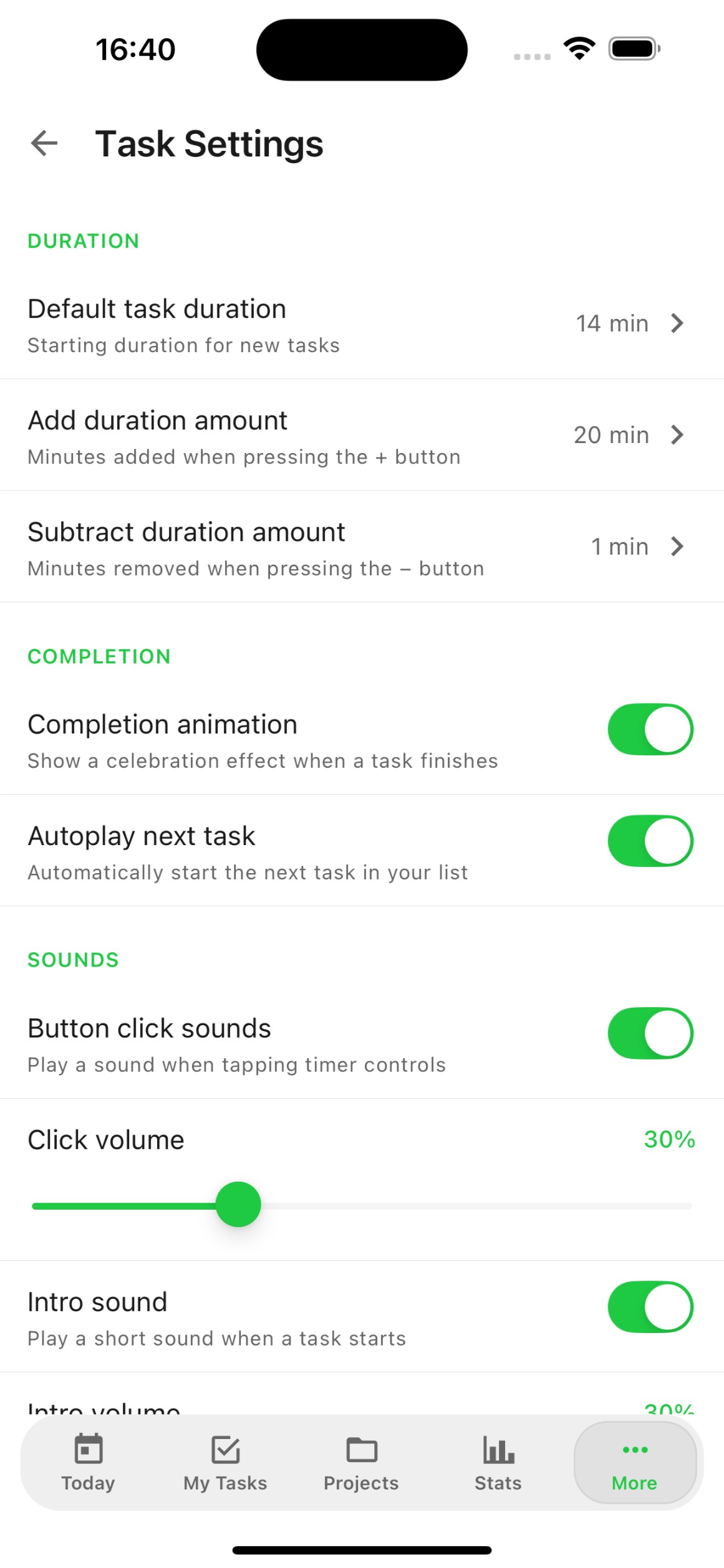Image resolution: width=724 pixels, height=1568 pixels.
Task: Tap the 30% click volume label
Action: [x=668, y=1139]
